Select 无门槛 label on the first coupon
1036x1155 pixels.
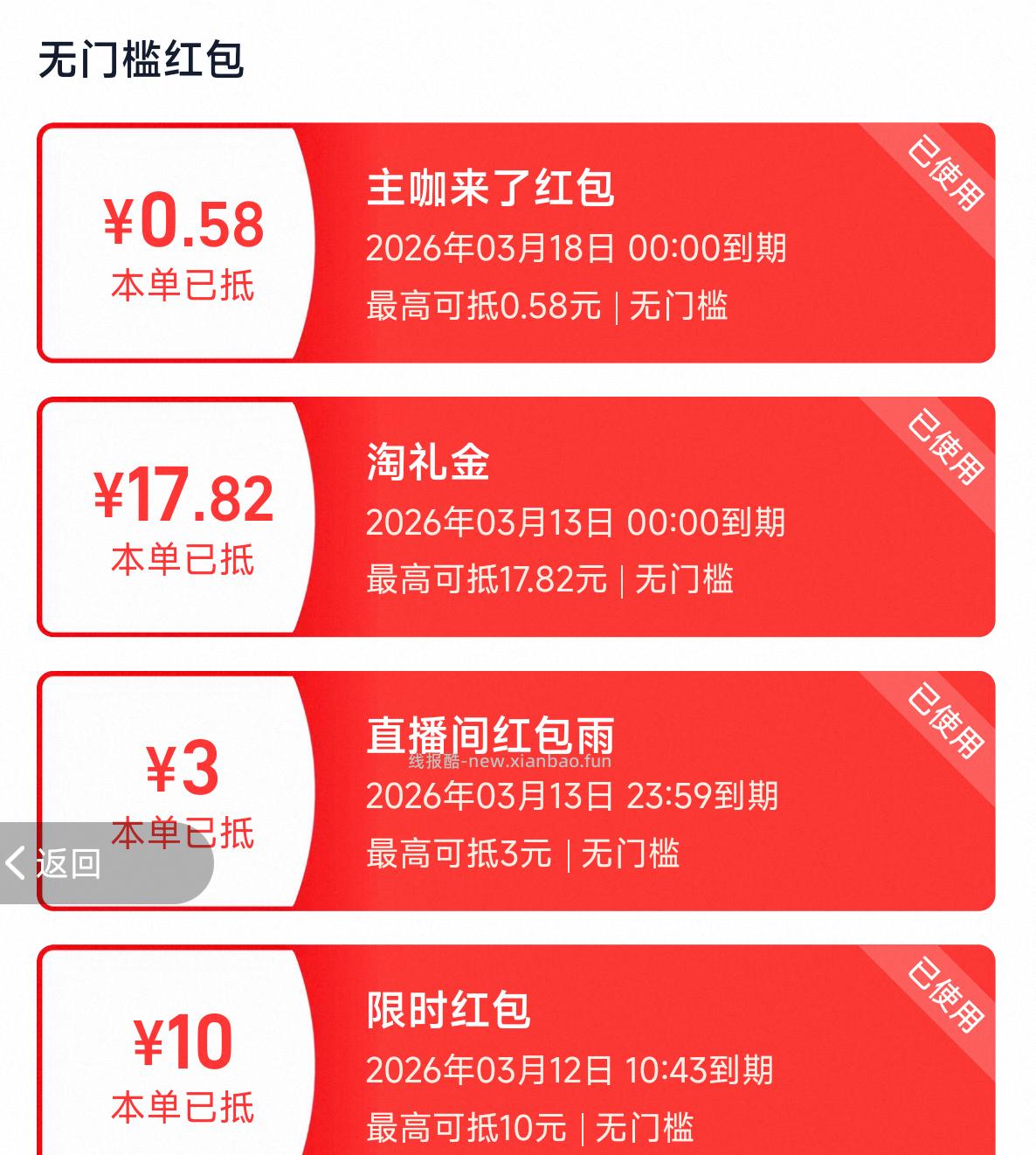680,305
